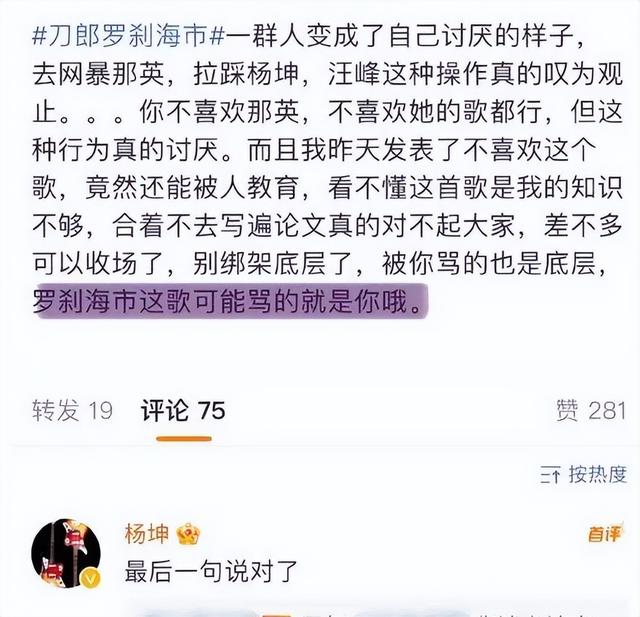Change comment sorting via 按热度
Viewport: 640px width, 617px height.
[x=586, y=473]
